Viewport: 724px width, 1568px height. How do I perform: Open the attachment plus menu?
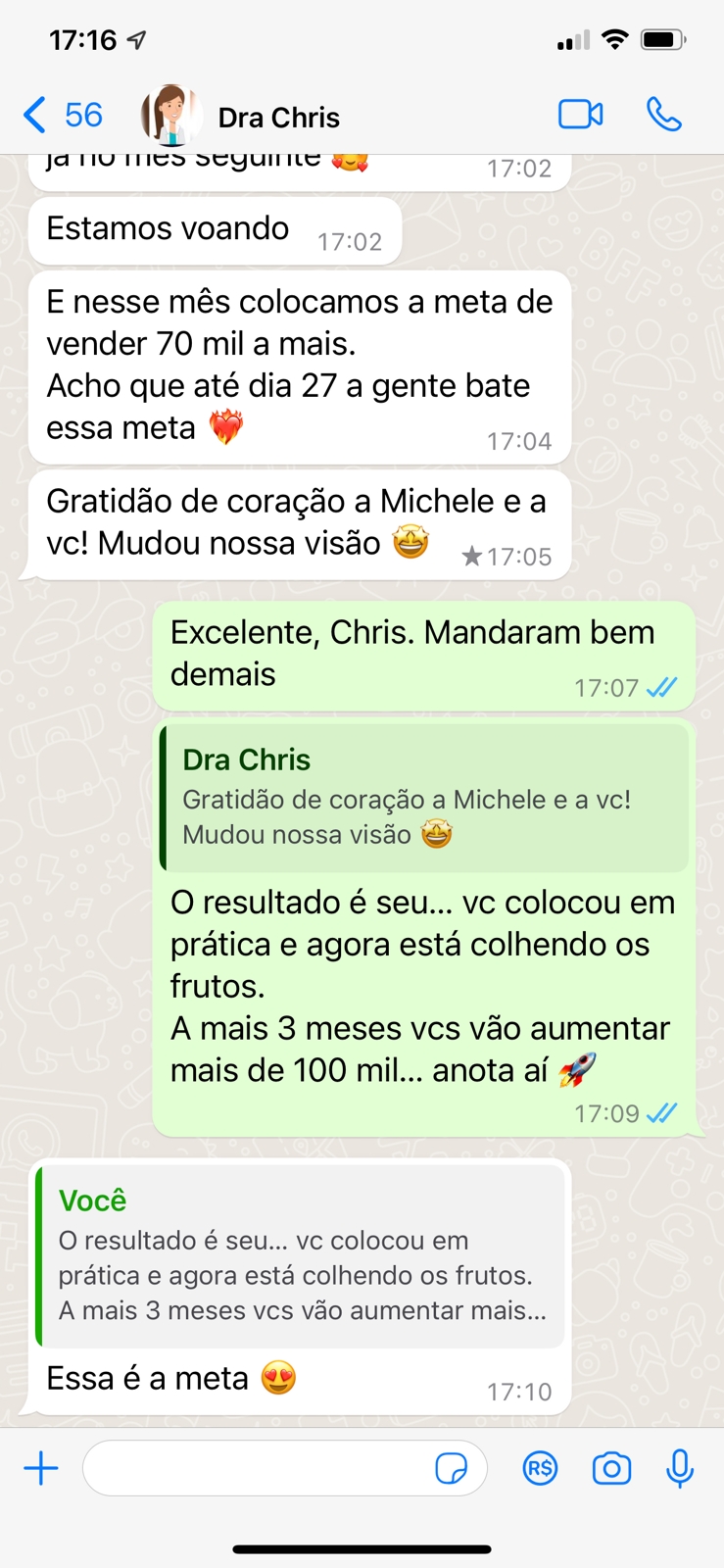point(41,1468)
